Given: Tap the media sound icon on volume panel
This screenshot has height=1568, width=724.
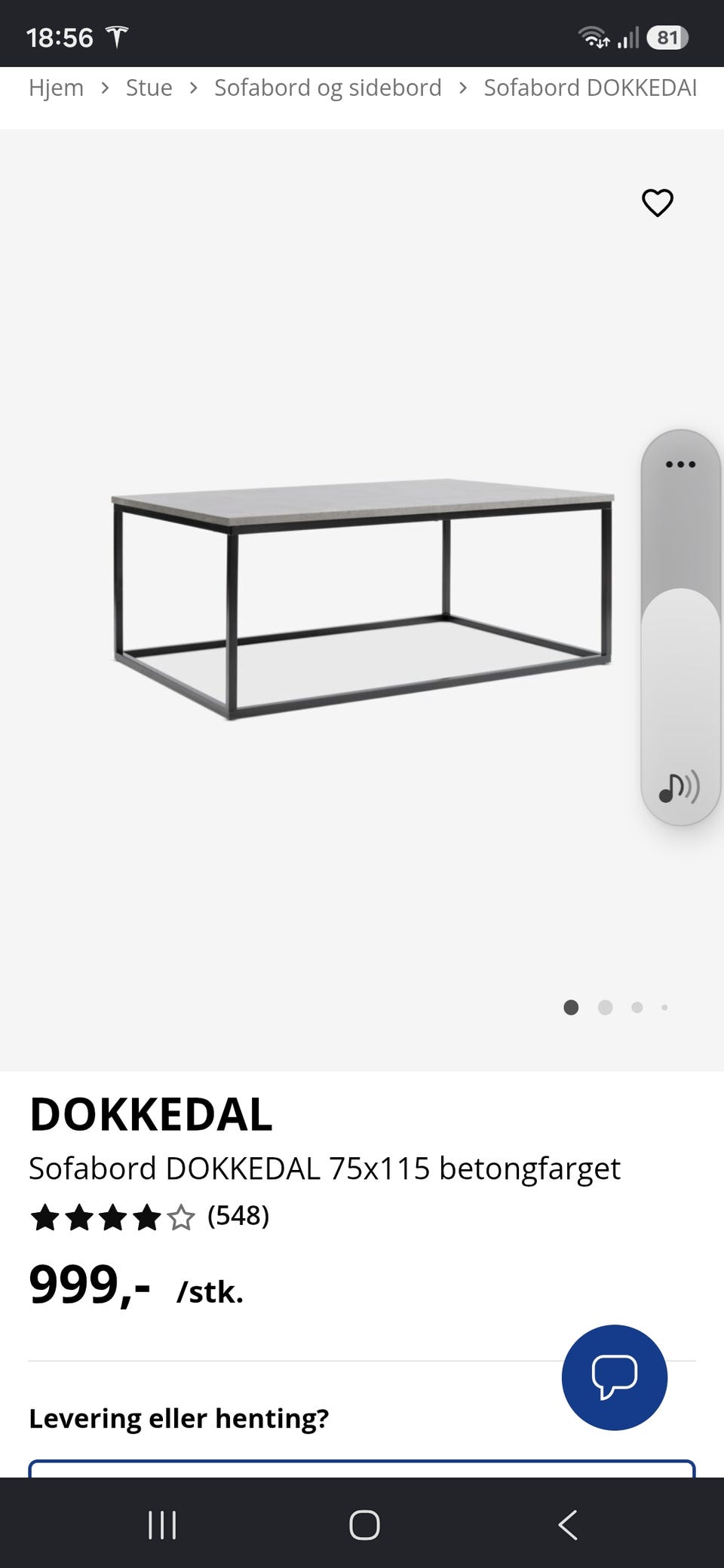Looking at the screenshot, I should [679, 787].
